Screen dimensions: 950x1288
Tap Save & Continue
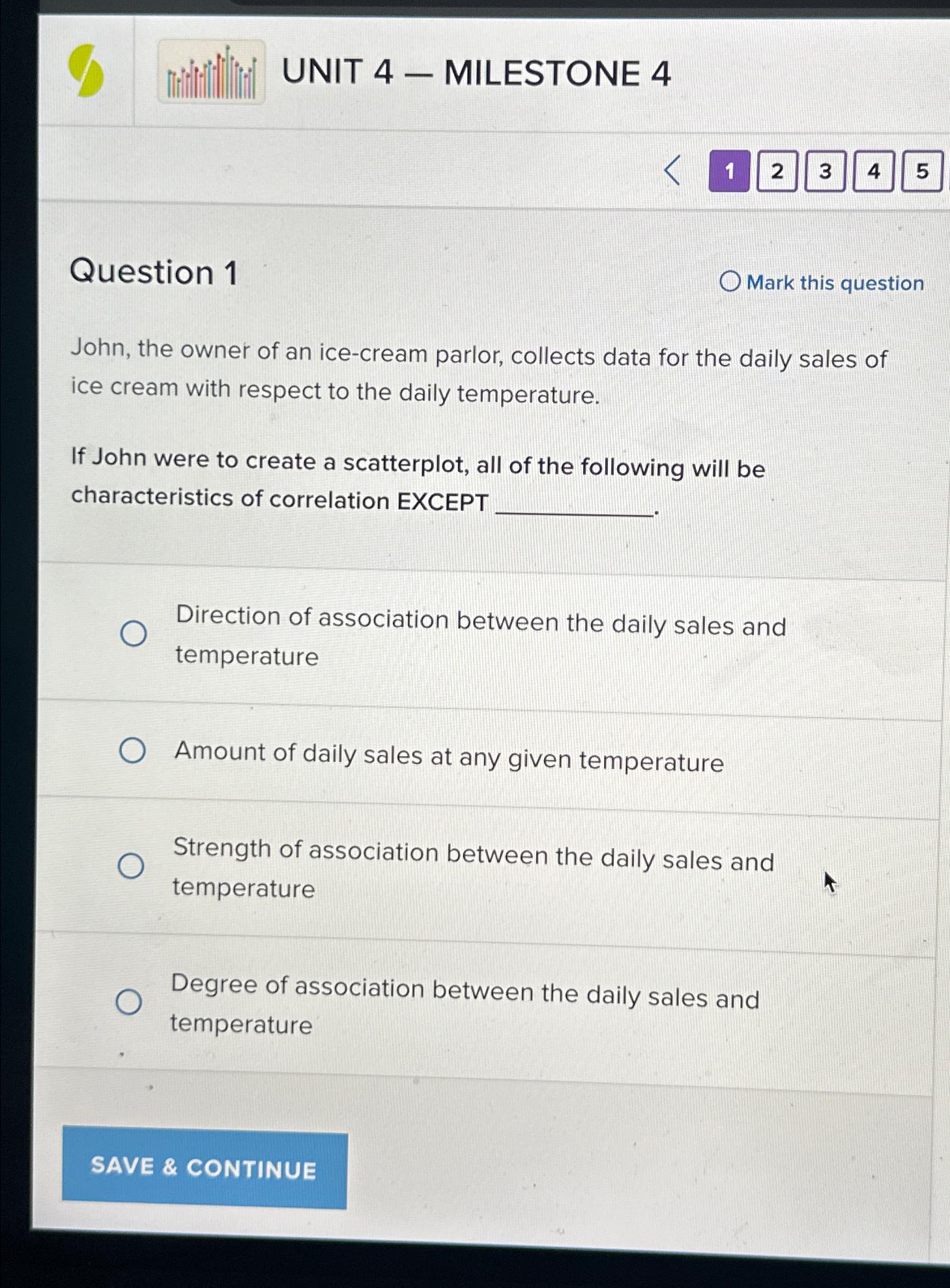click(205, 1170)
